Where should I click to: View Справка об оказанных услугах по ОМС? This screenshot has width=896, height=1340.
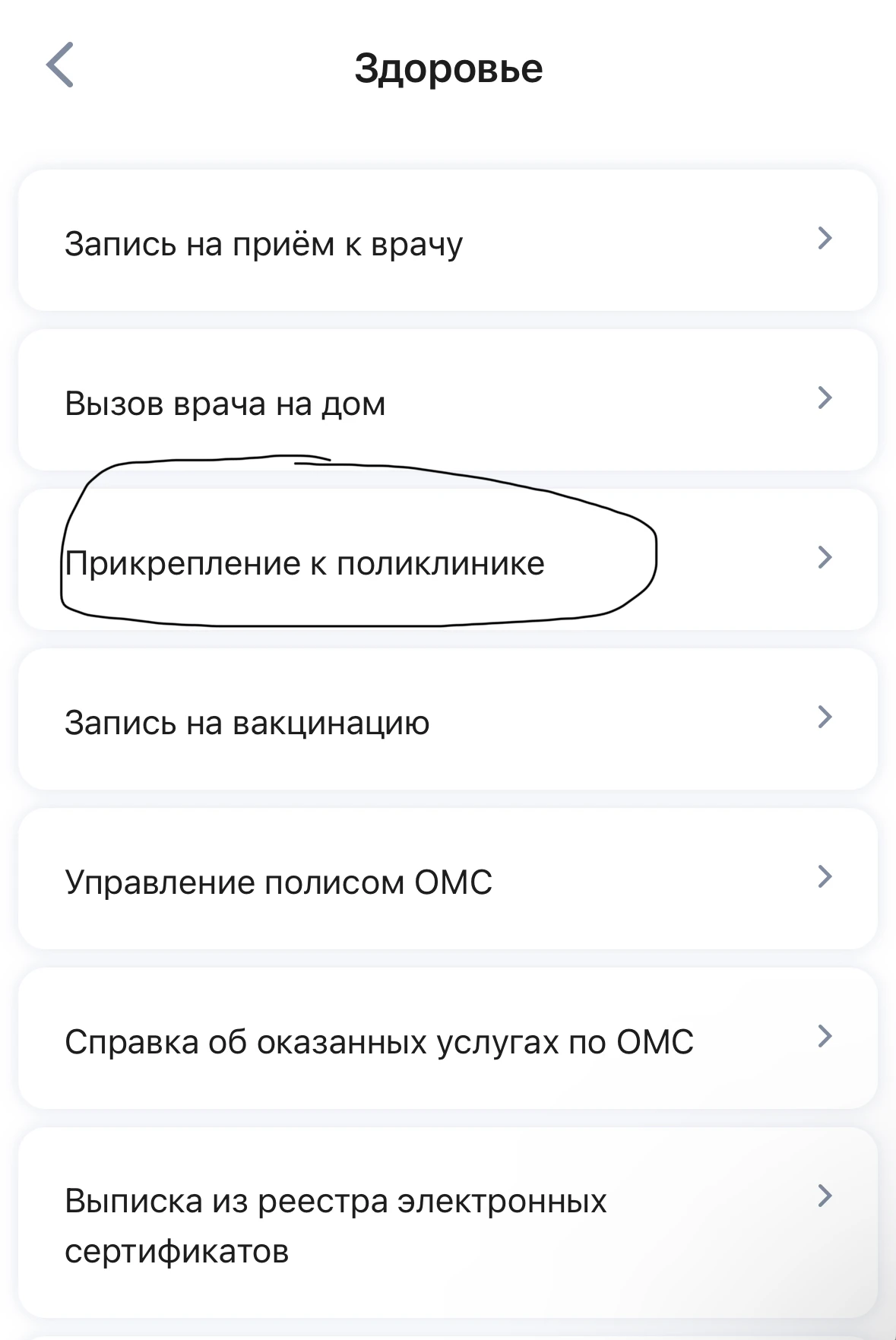(x=447, y=1040)
